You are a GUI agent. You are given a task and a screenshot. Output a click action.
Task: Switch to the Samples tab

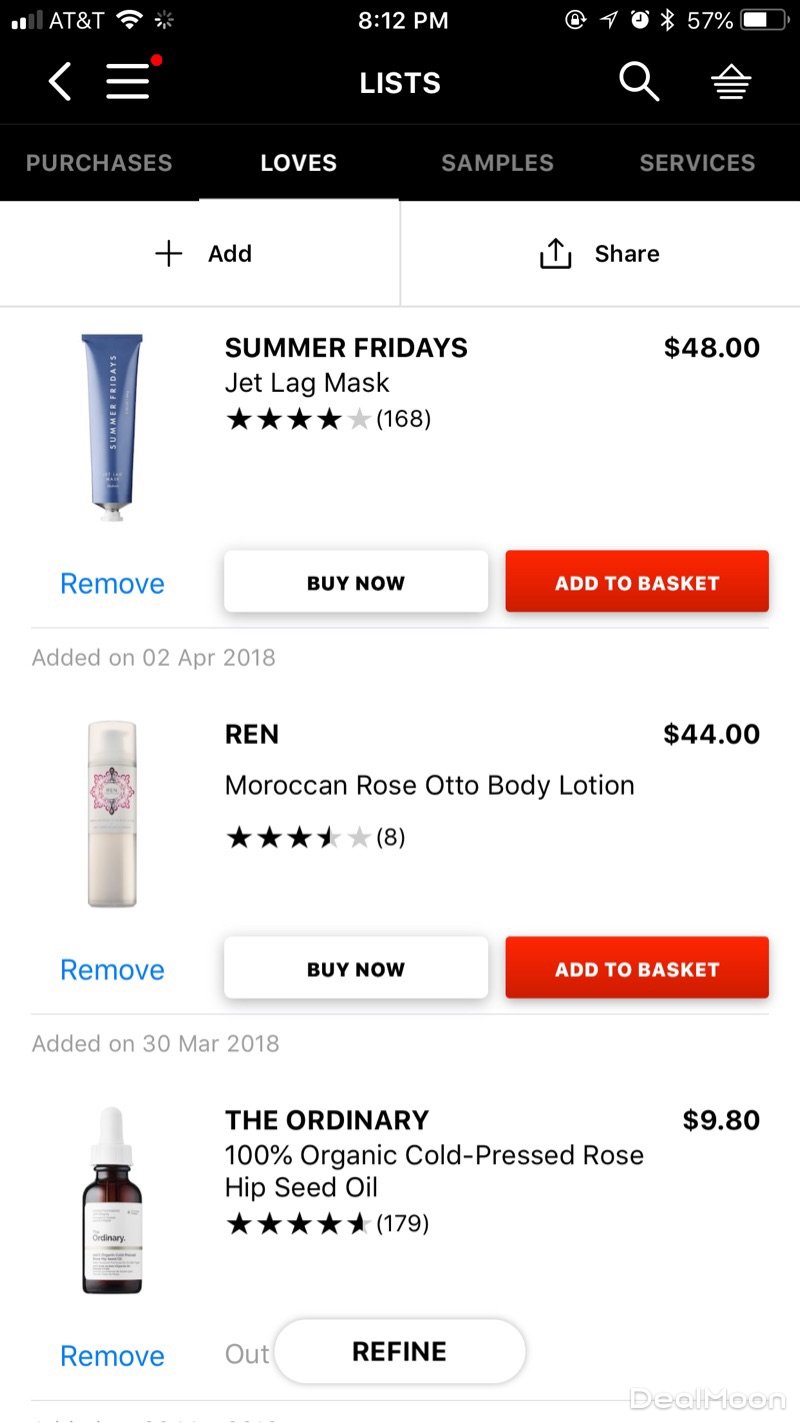[497, 163]
